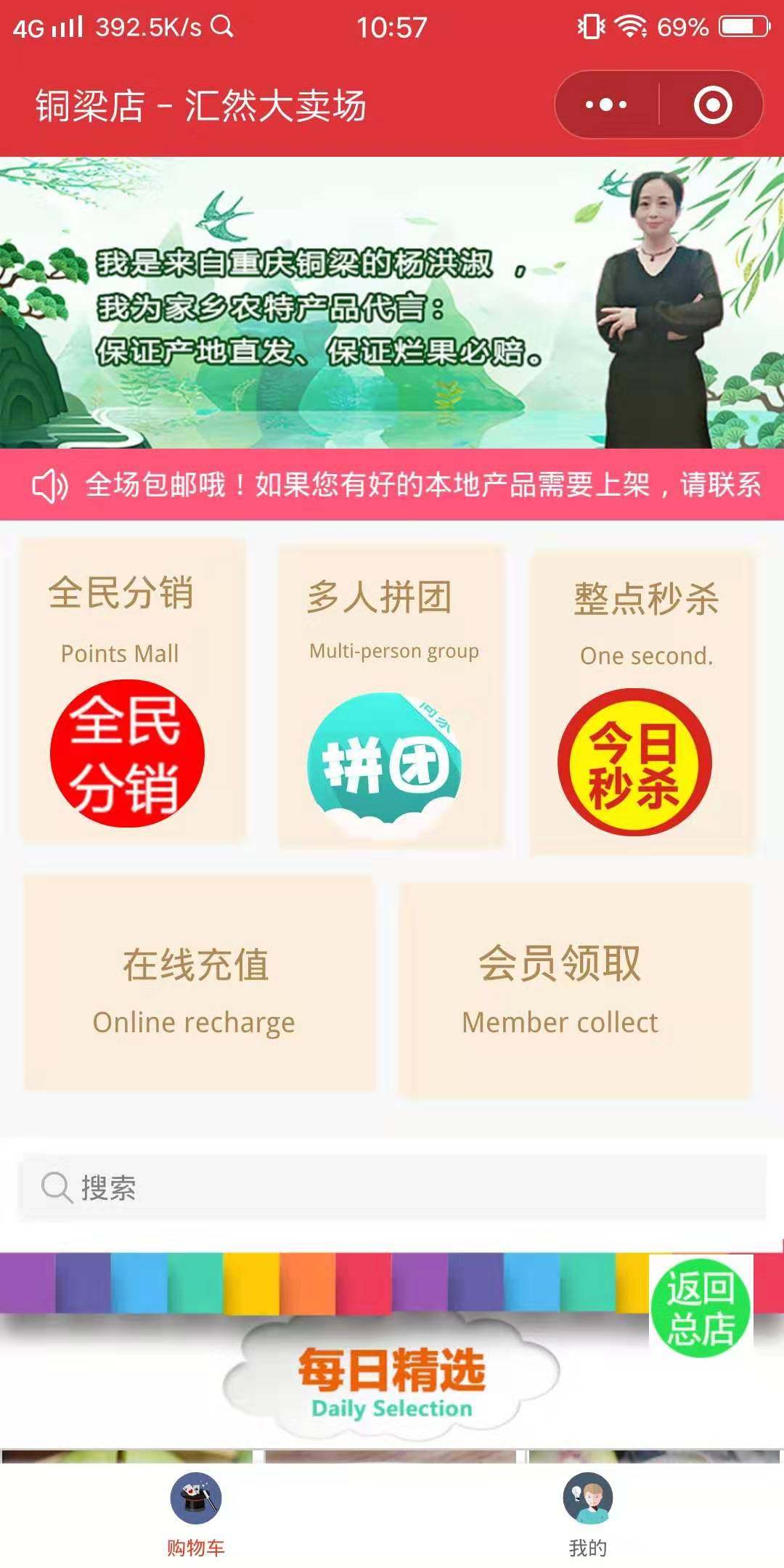
Task: Open the mini program more options menu
Action: [x=606, y=105]
